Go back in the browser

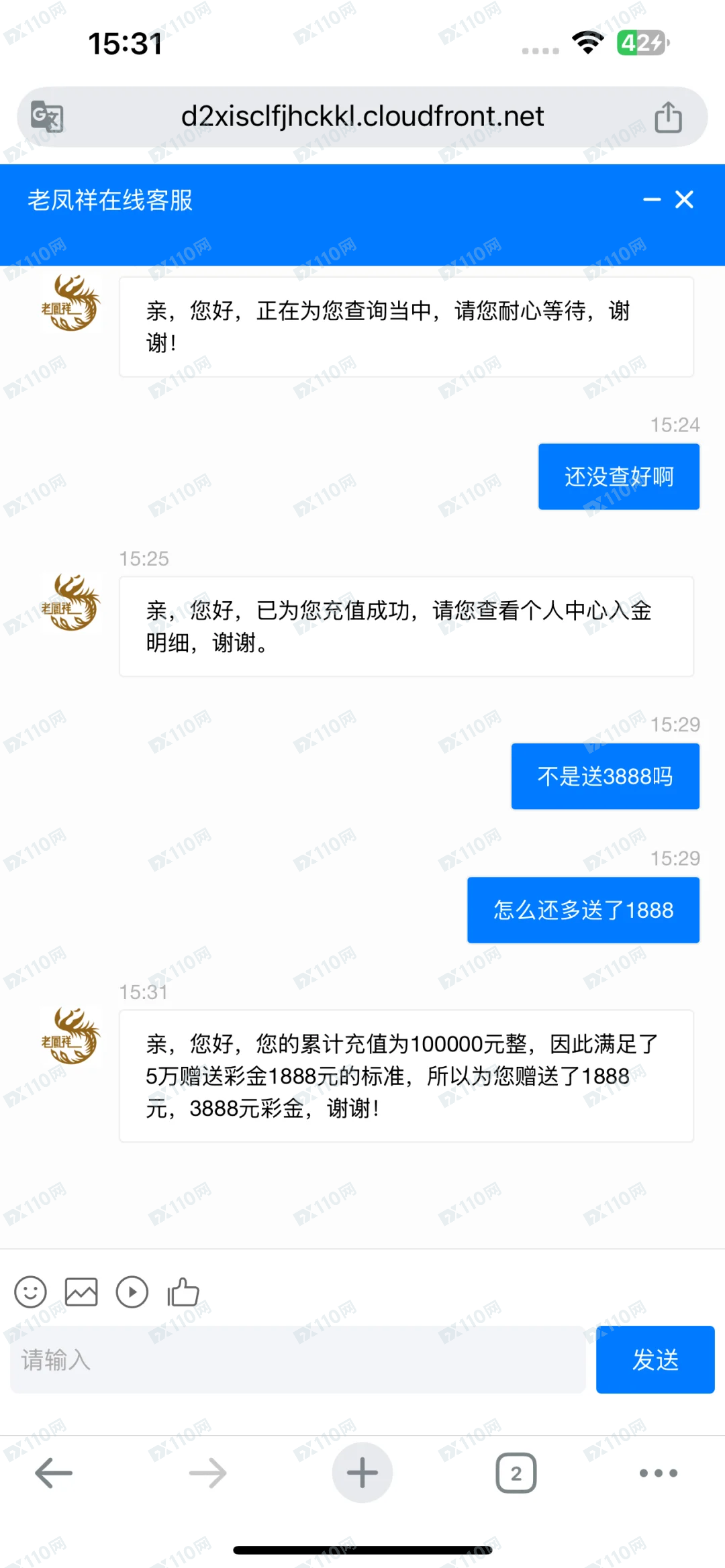click(54, 1473)
